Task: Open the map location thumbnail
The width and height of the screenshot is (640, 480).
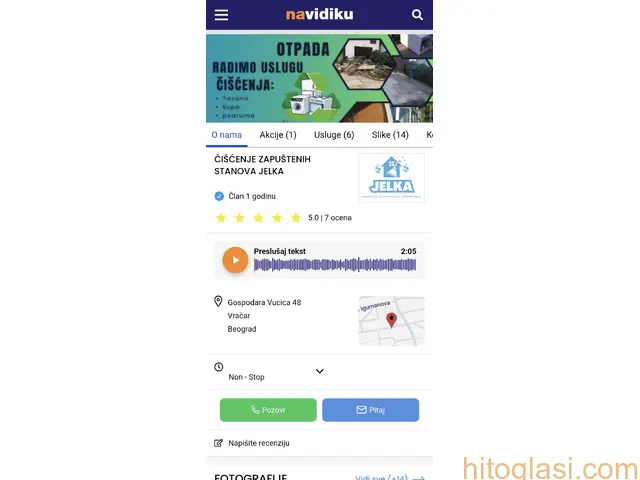Action: click(391, 320)
